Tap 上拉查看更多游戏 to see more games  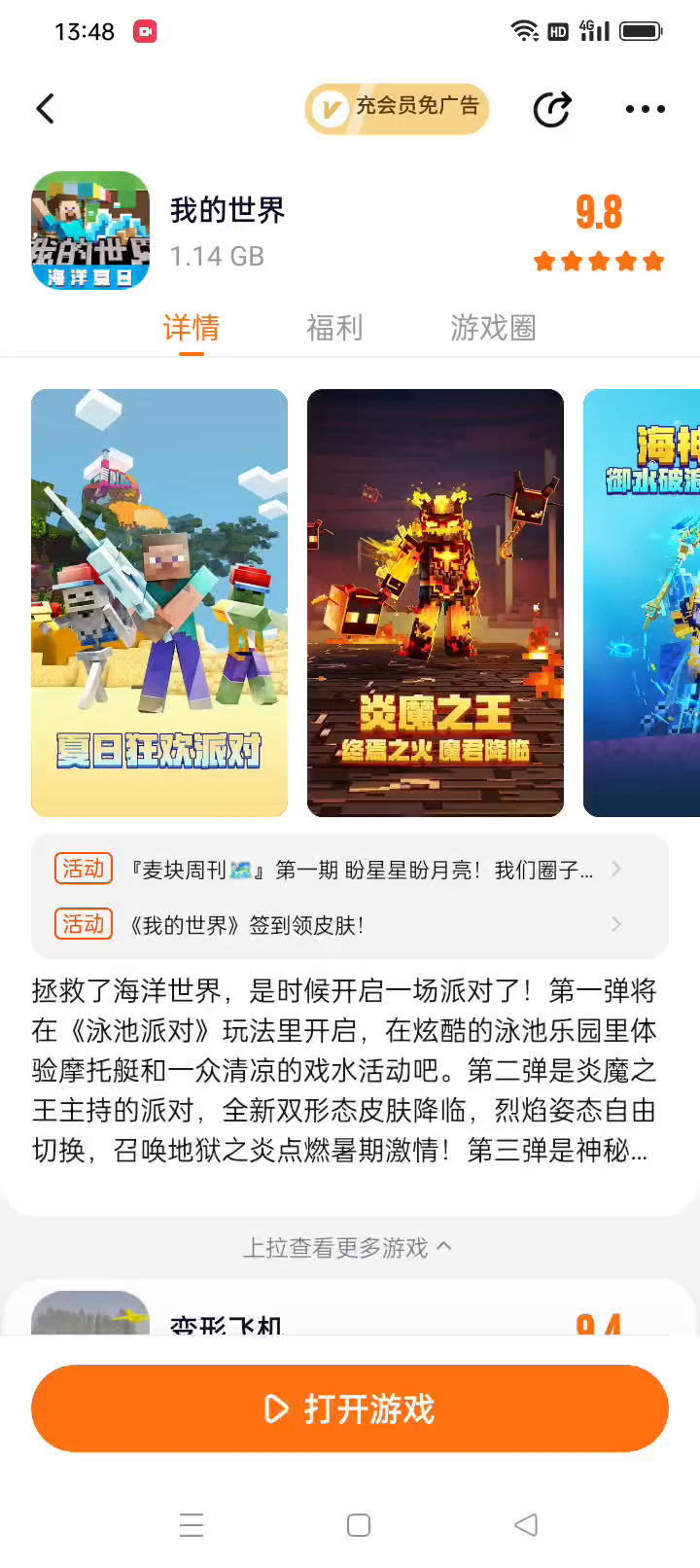(x=347, y=1247)
